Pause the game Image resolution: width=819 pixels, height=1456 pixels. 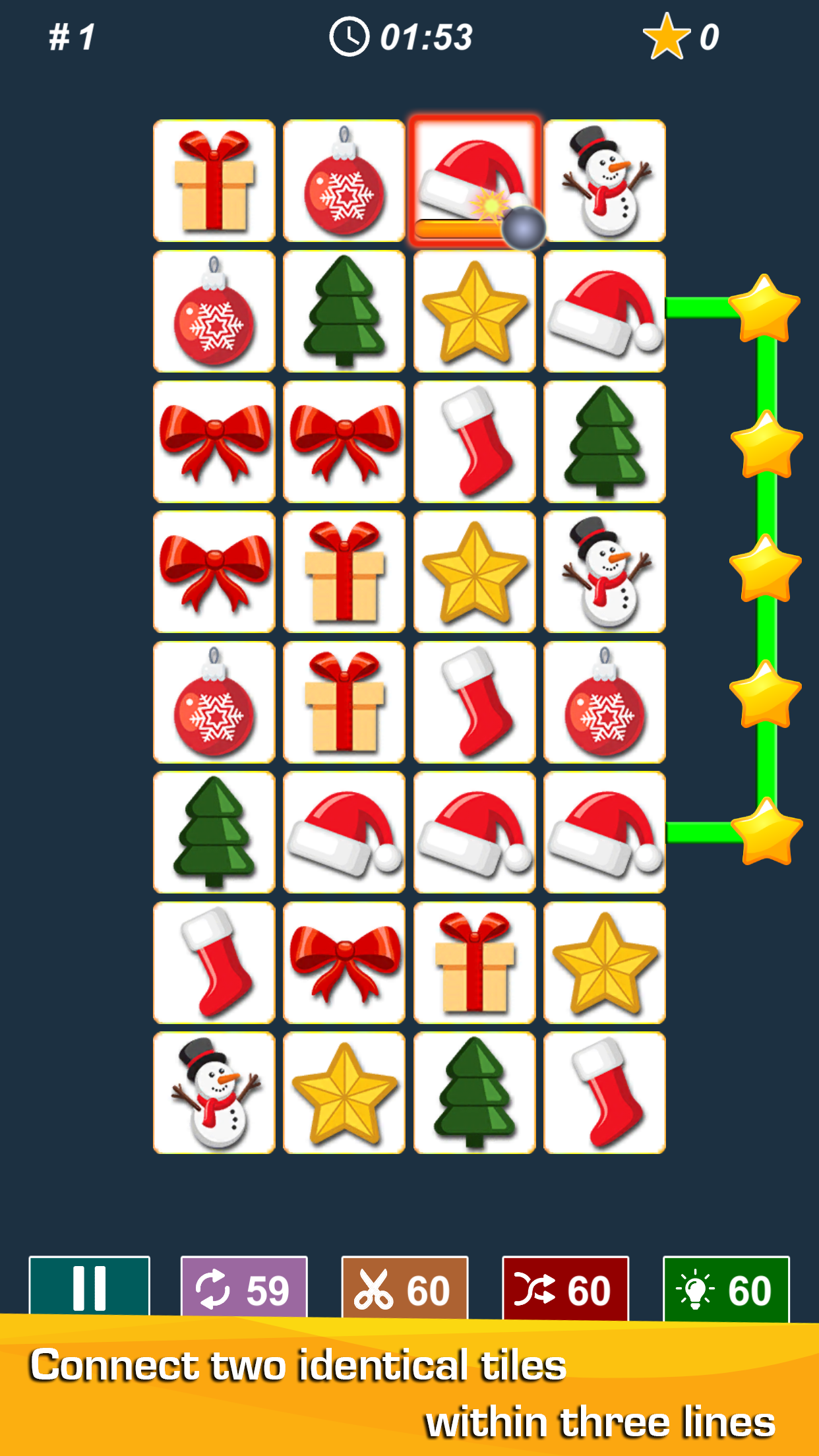click(x=89, y=1287)
